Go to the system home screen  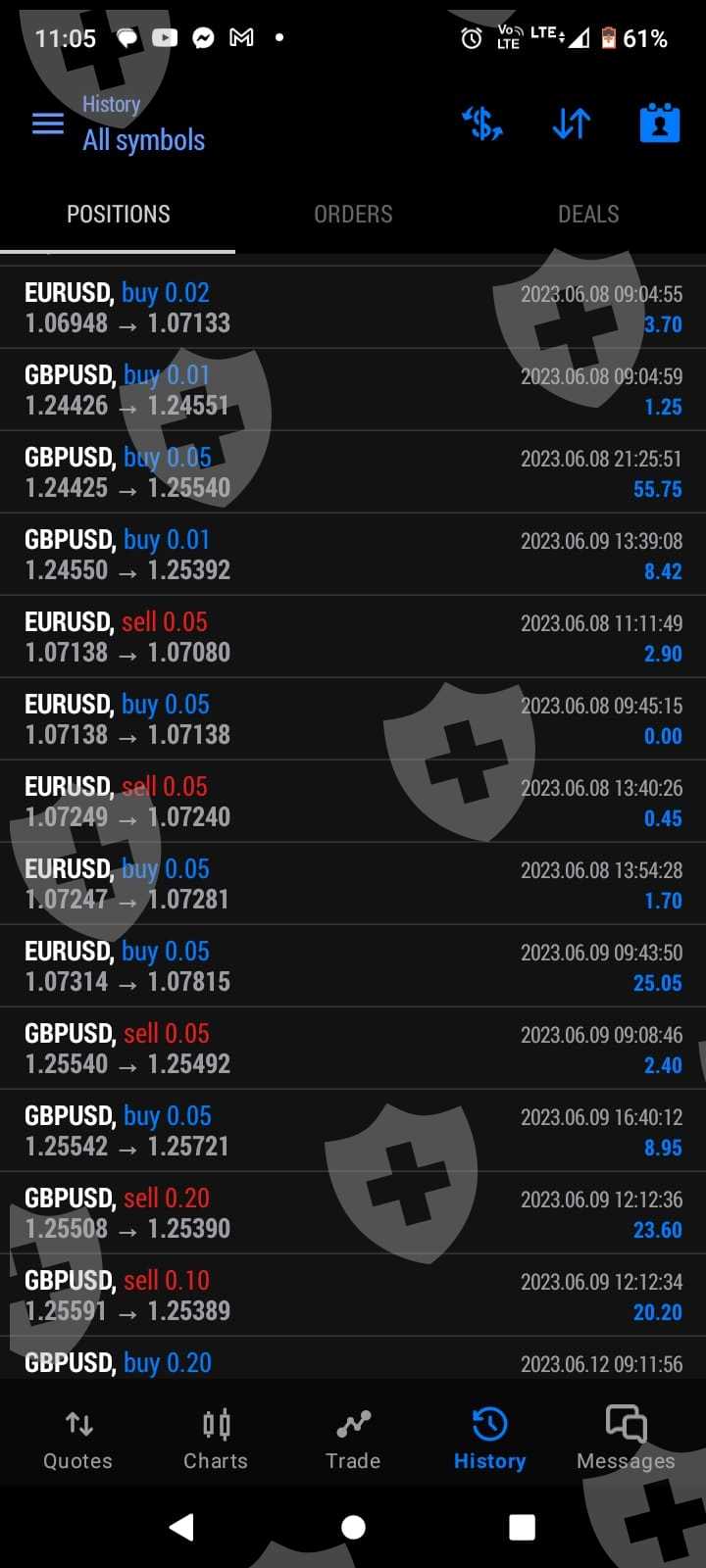point(353,1527)
